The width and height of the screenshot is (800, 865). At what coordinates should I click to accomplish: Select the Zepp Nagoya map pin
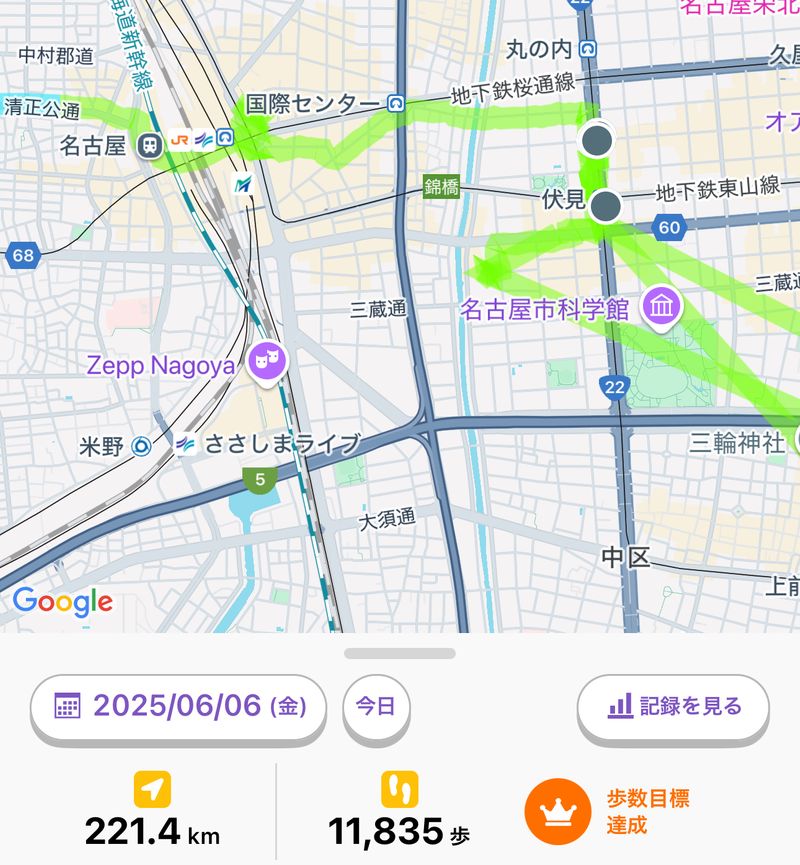pyautogui.click(x=267, y=360)
